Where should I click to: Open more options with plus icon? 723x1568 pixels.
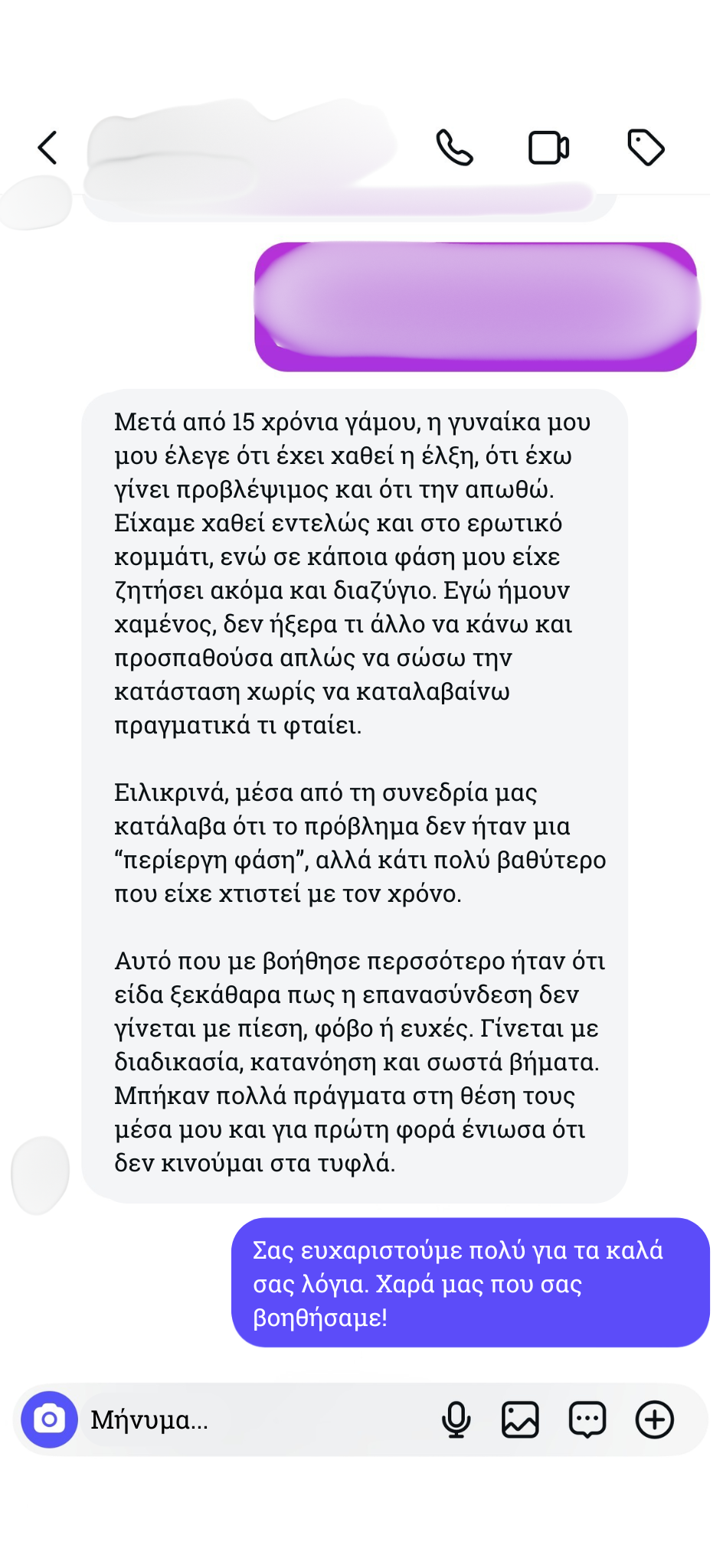(655, 1420)
